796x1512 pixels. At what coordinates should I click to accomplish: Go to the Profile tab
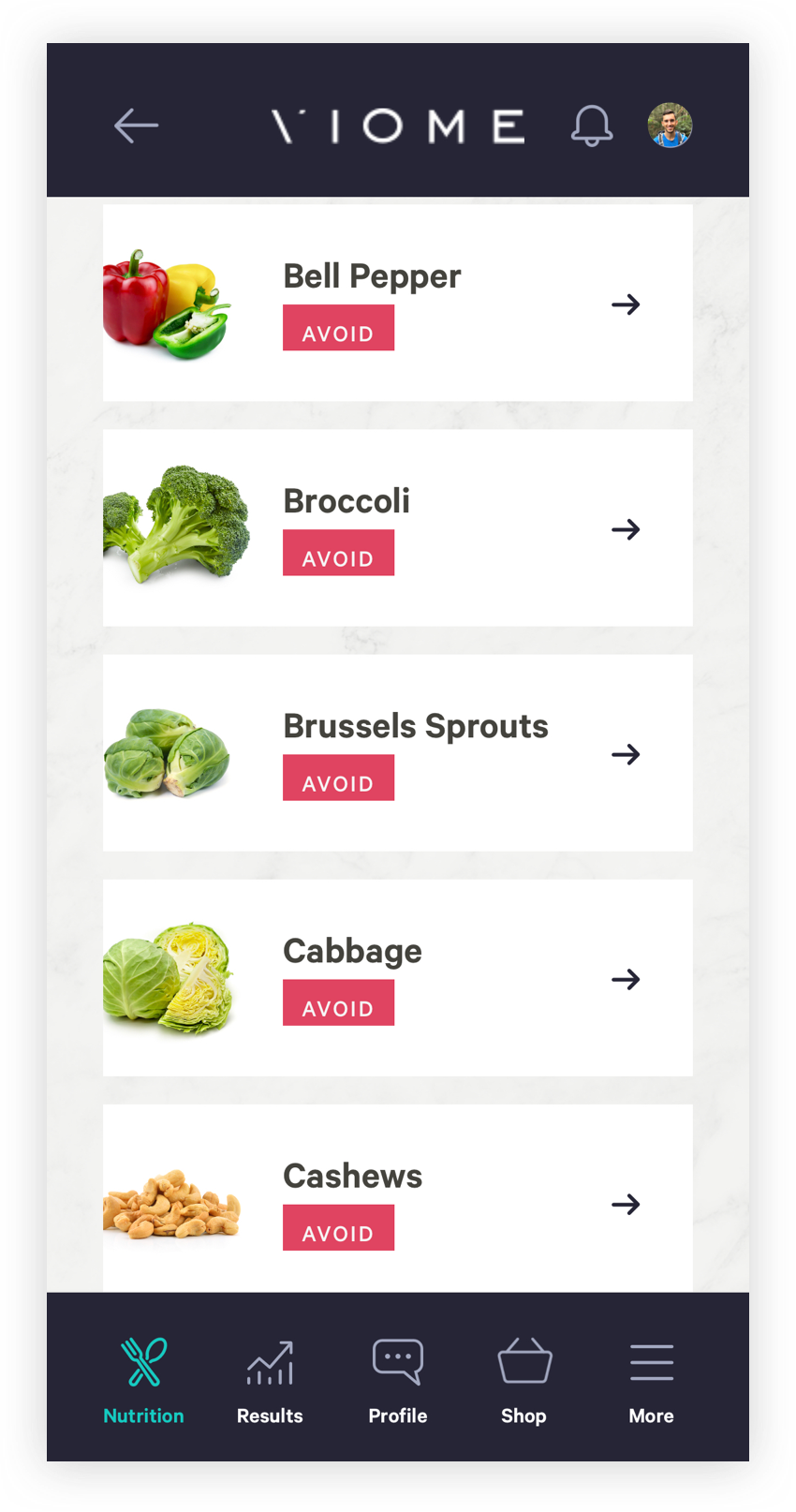pos(398,1379)
